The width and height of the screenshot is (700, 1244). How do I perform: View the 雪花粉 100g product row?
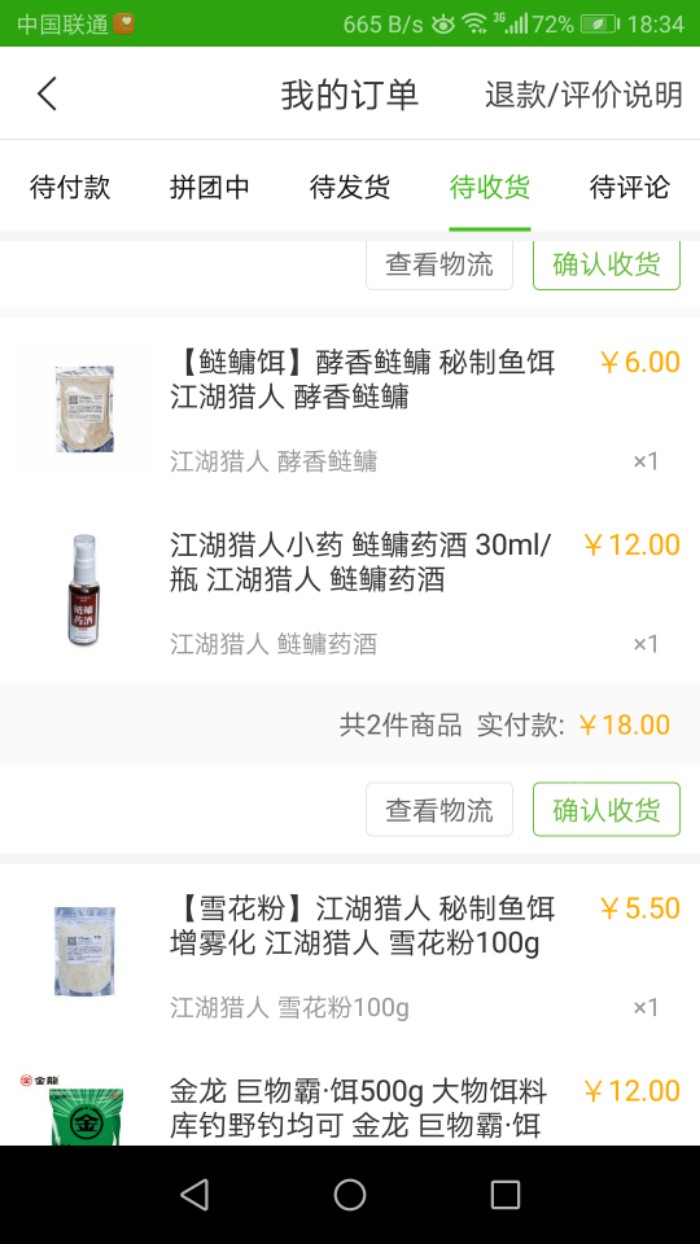(360, 956)
